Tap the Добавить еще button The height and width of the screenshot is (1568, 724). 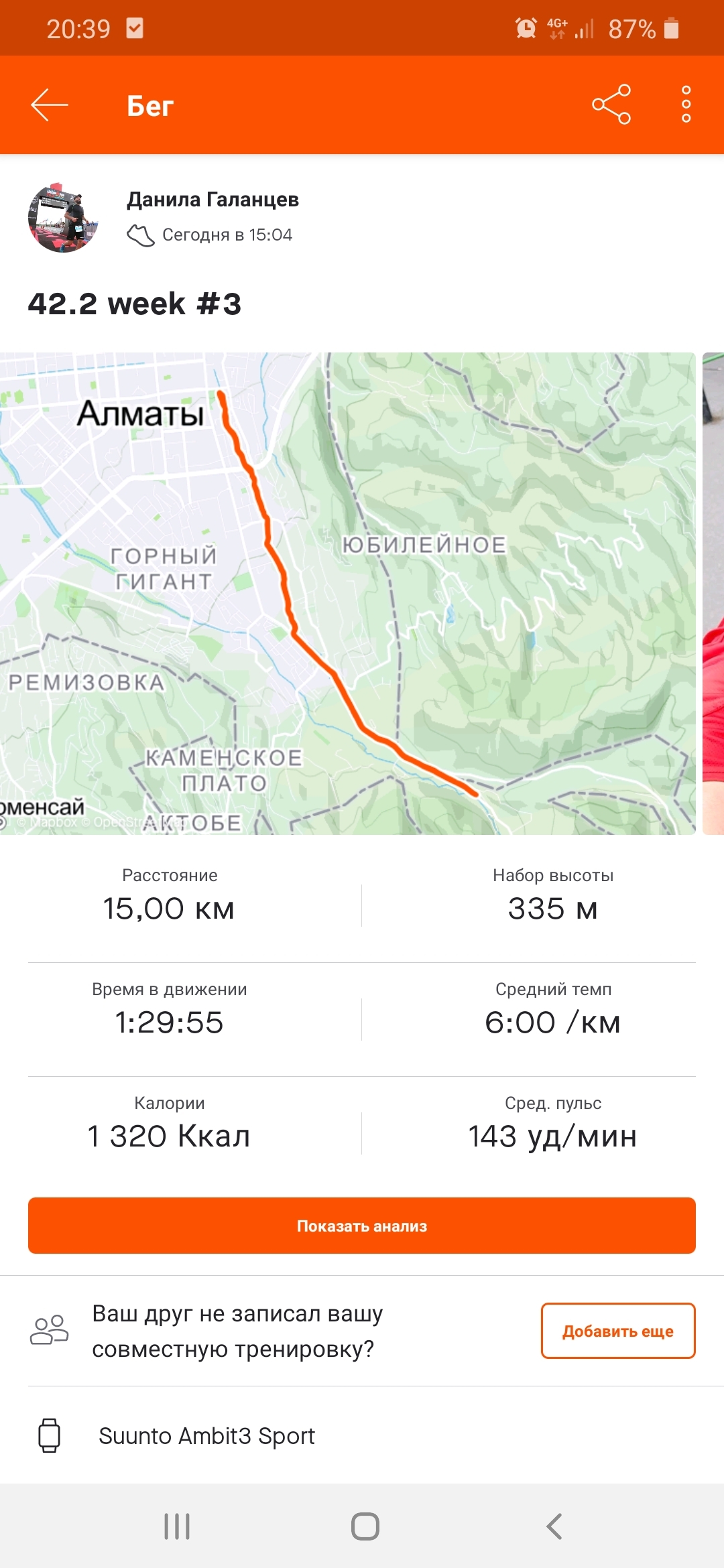point(617,1331)
